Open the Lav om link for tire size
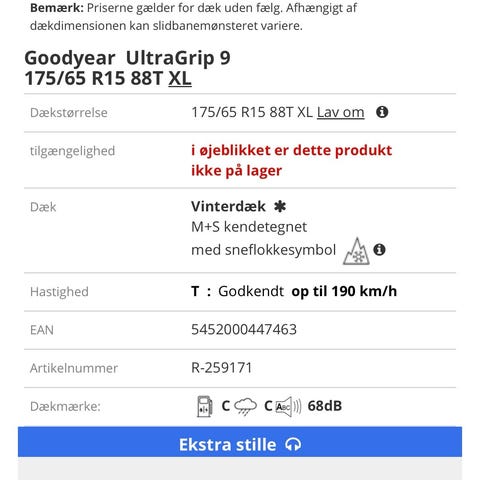 340,112
